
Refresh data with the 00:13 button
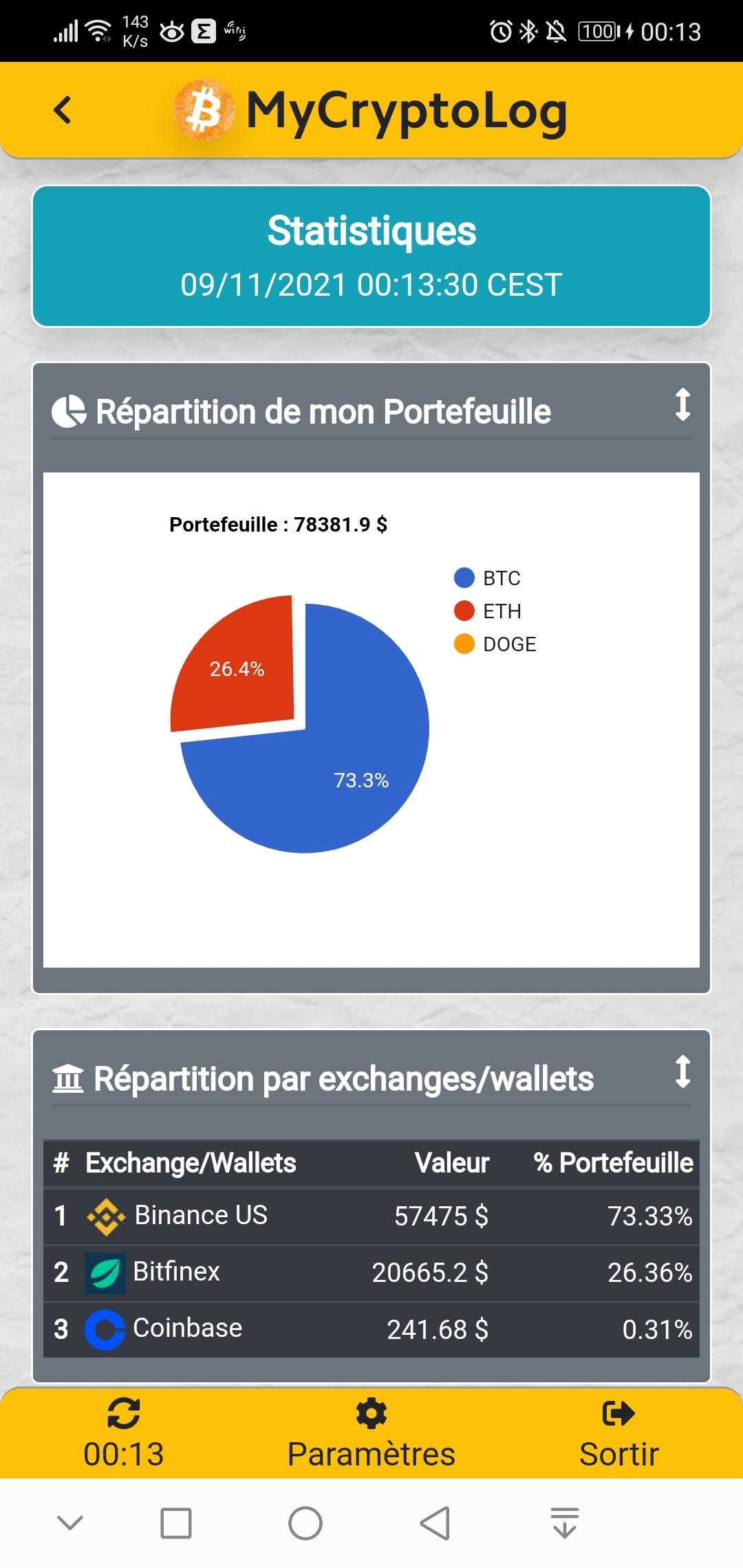tap(124, 1434)
